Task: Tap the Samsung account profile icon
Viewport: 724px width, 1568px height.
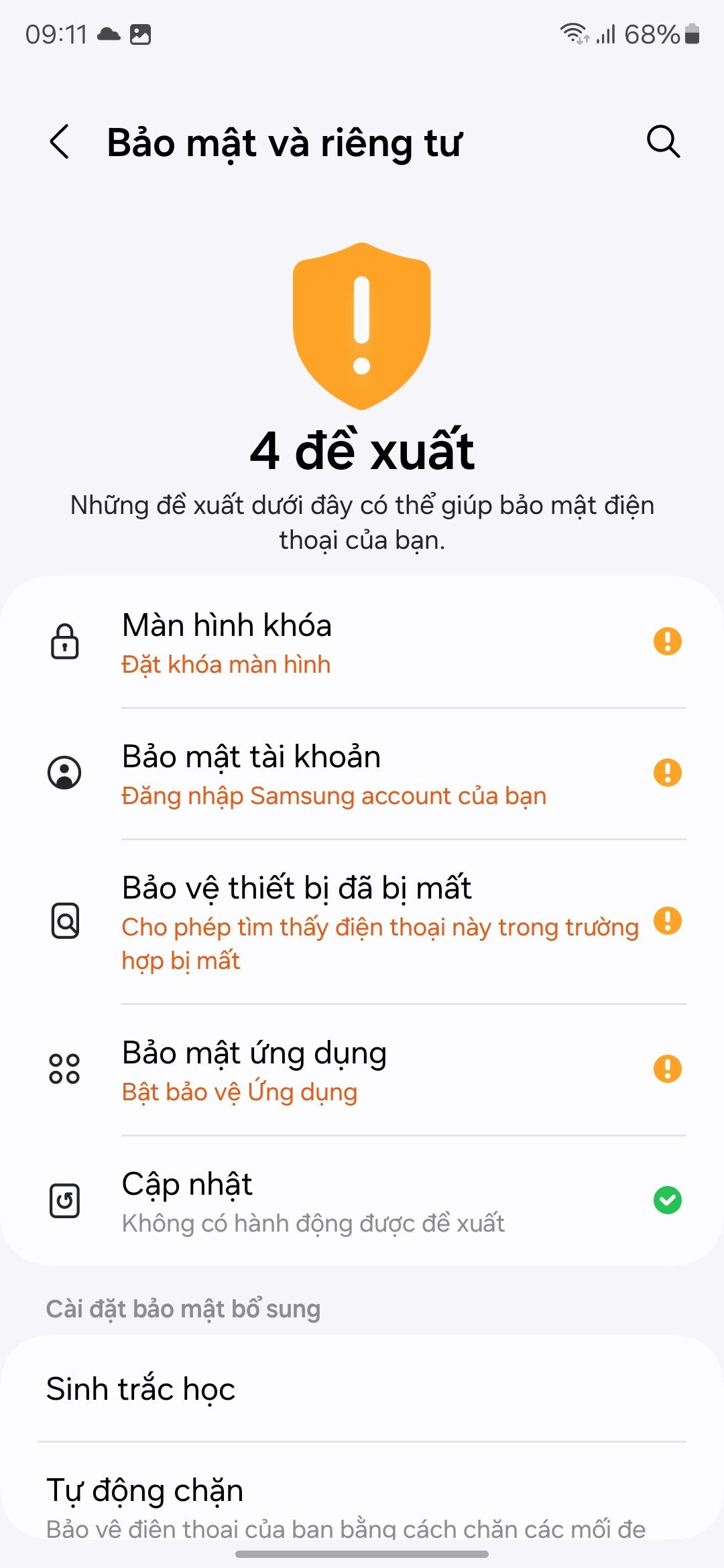Action: pyautogui.click(x=64, y=772)
